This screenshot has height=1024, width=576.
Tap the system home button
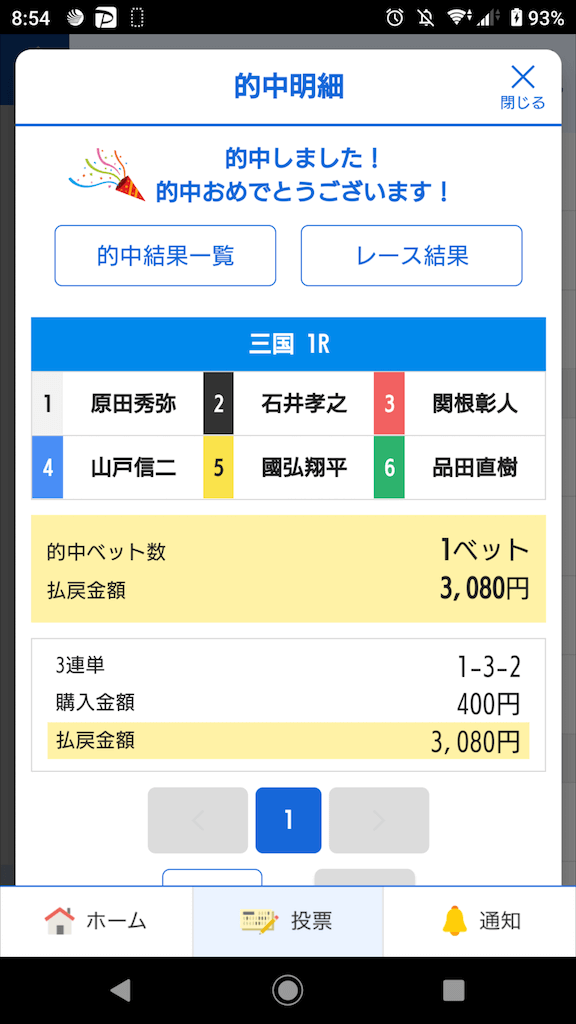pos(287,991)
